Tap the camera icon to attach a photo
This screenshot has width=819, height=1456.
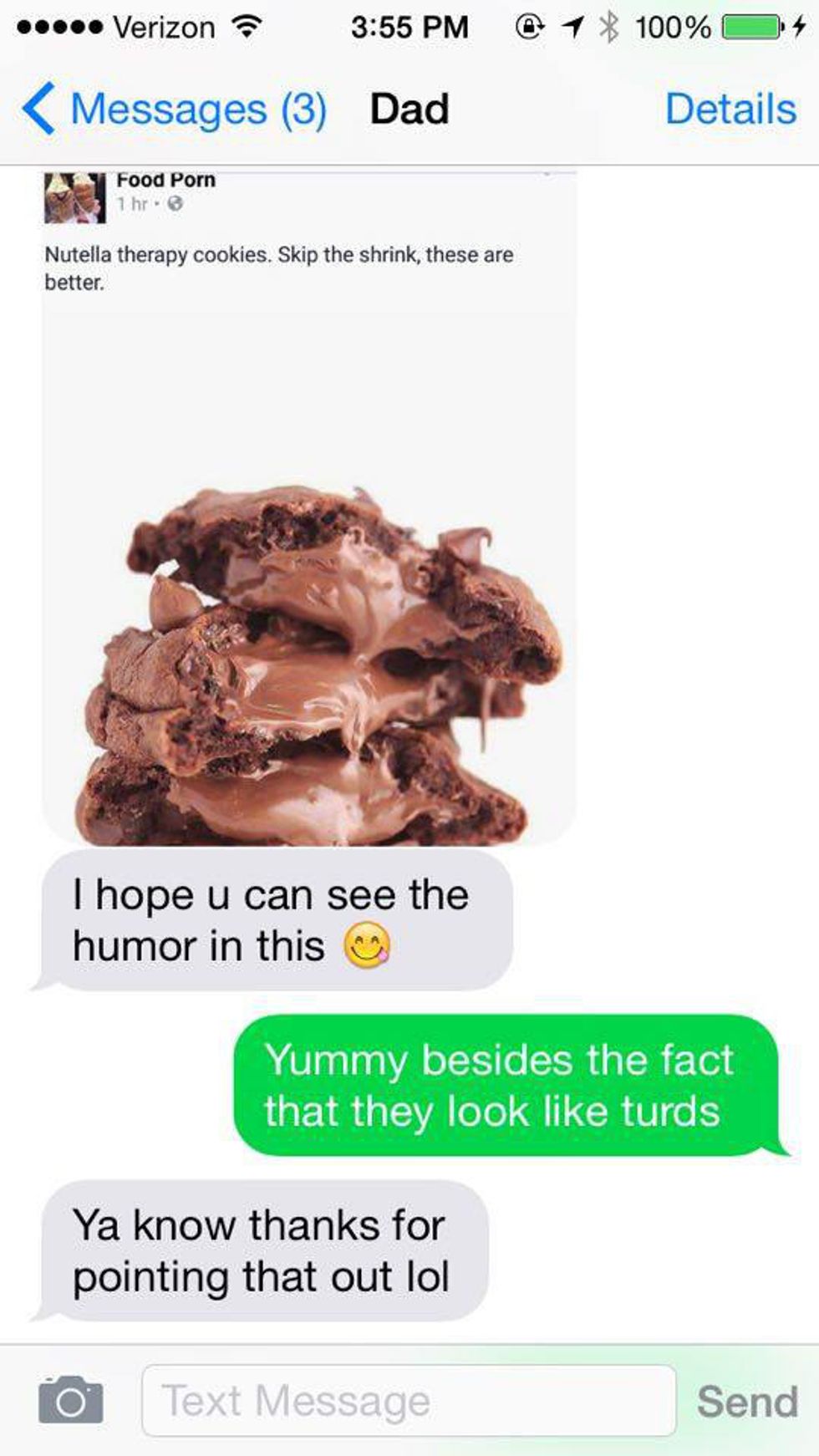[71, 1400]
